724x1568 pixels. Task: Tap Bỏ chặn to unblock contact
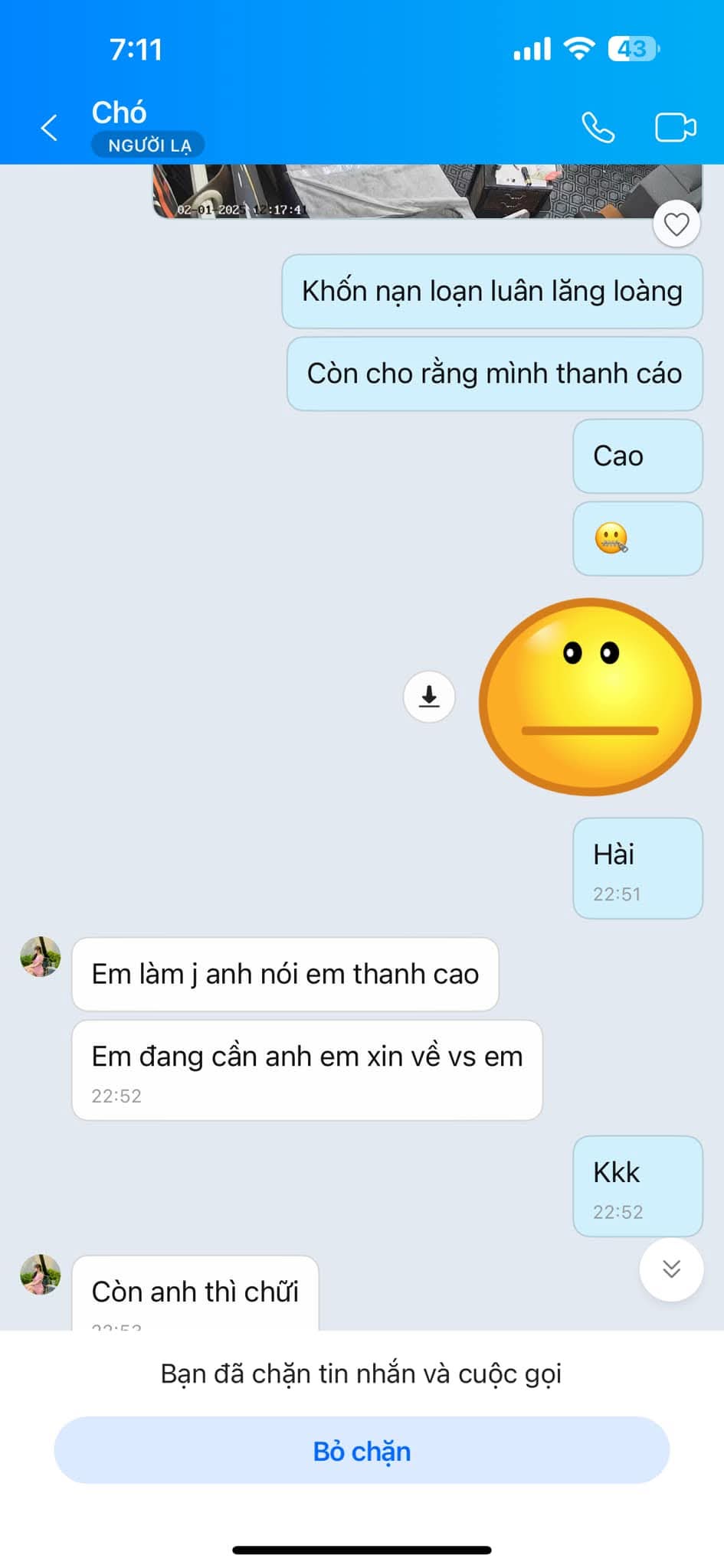362,1451
